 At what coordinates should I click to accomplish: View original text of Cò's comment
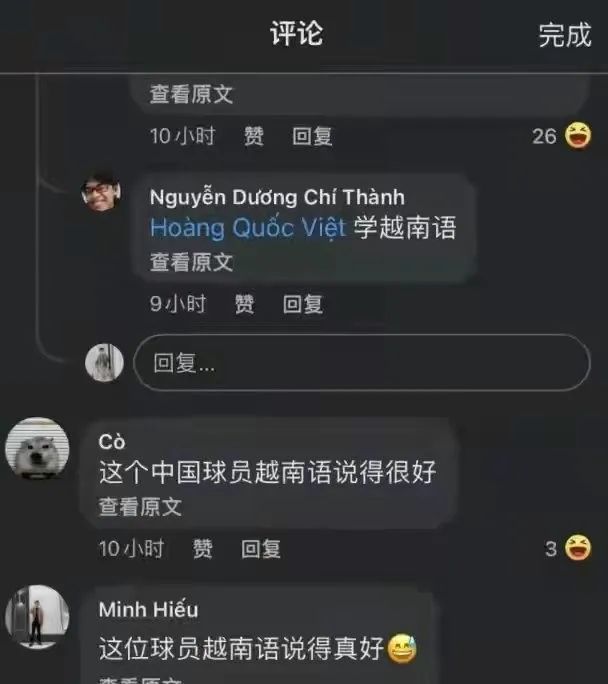point(140,507)
